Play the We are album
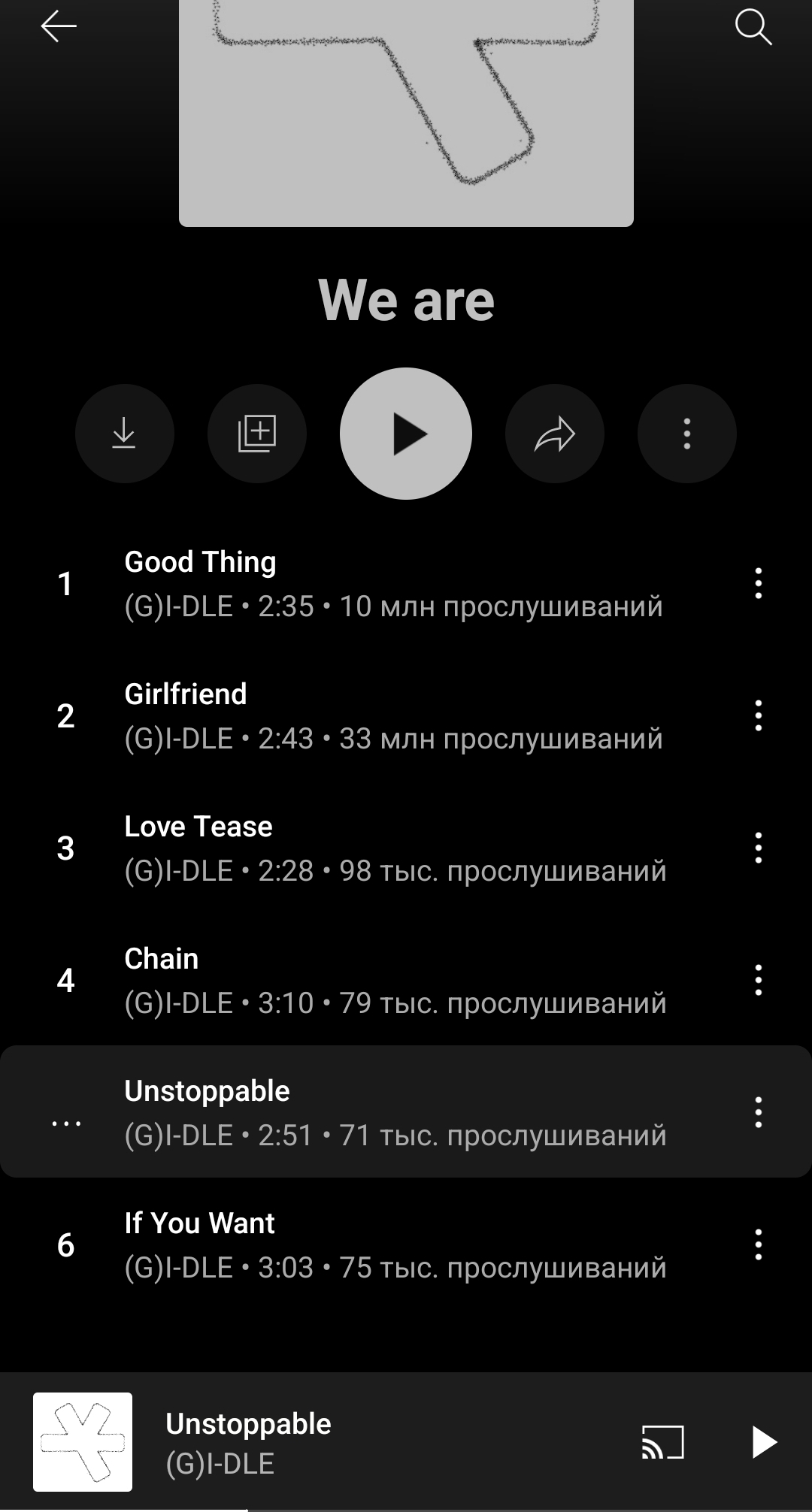This screenshot has width=812, height=1512. [x=406, y=434]
